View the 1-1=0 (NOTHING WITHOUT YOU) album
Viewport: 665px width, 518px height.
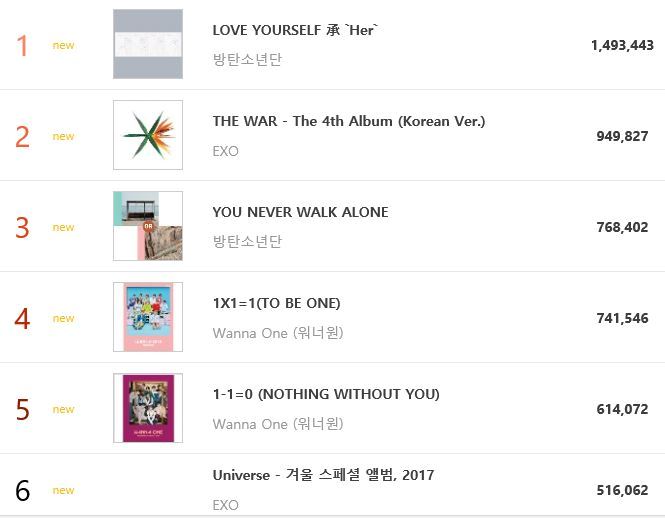point(325,394)
